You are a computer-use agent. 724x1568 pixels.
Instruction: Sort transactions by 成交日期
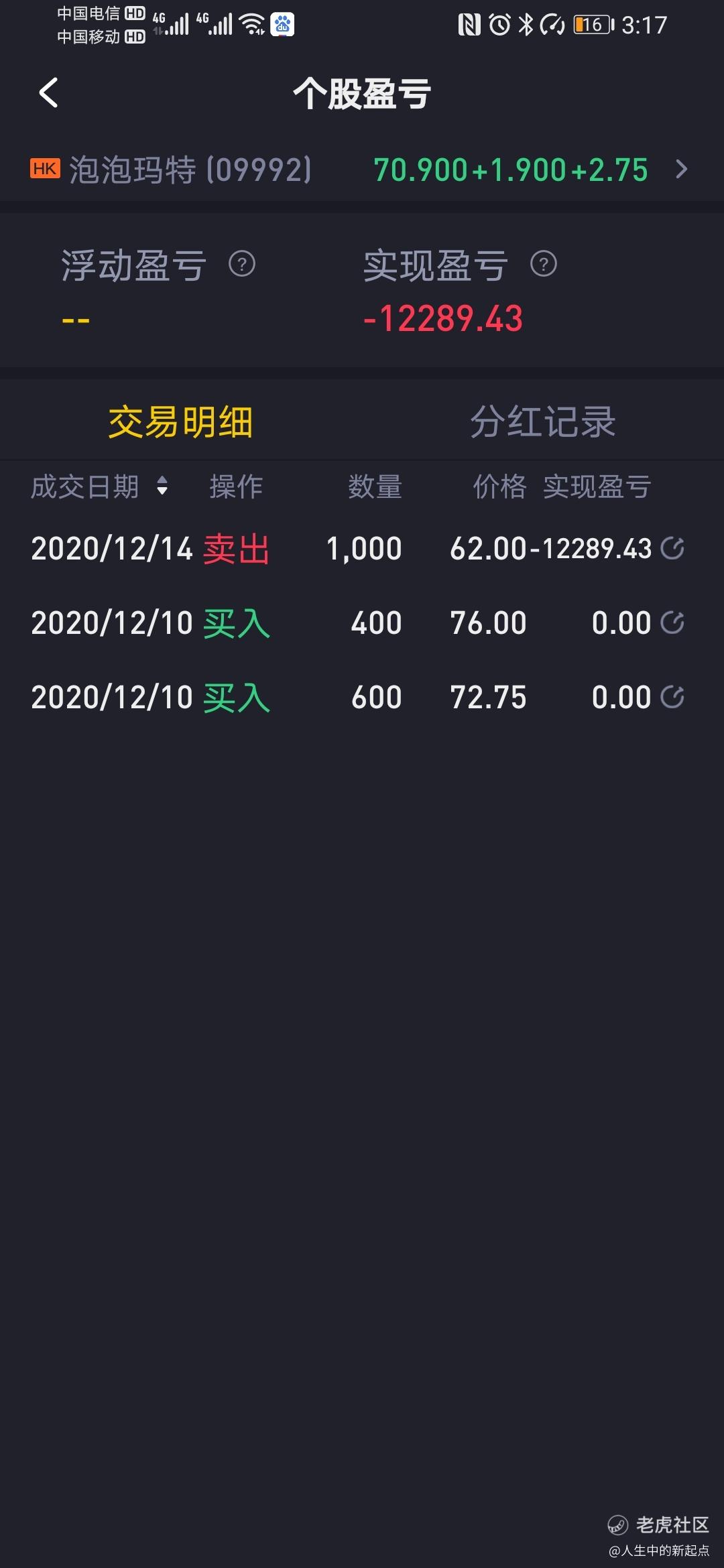click(x=99, y=486)
